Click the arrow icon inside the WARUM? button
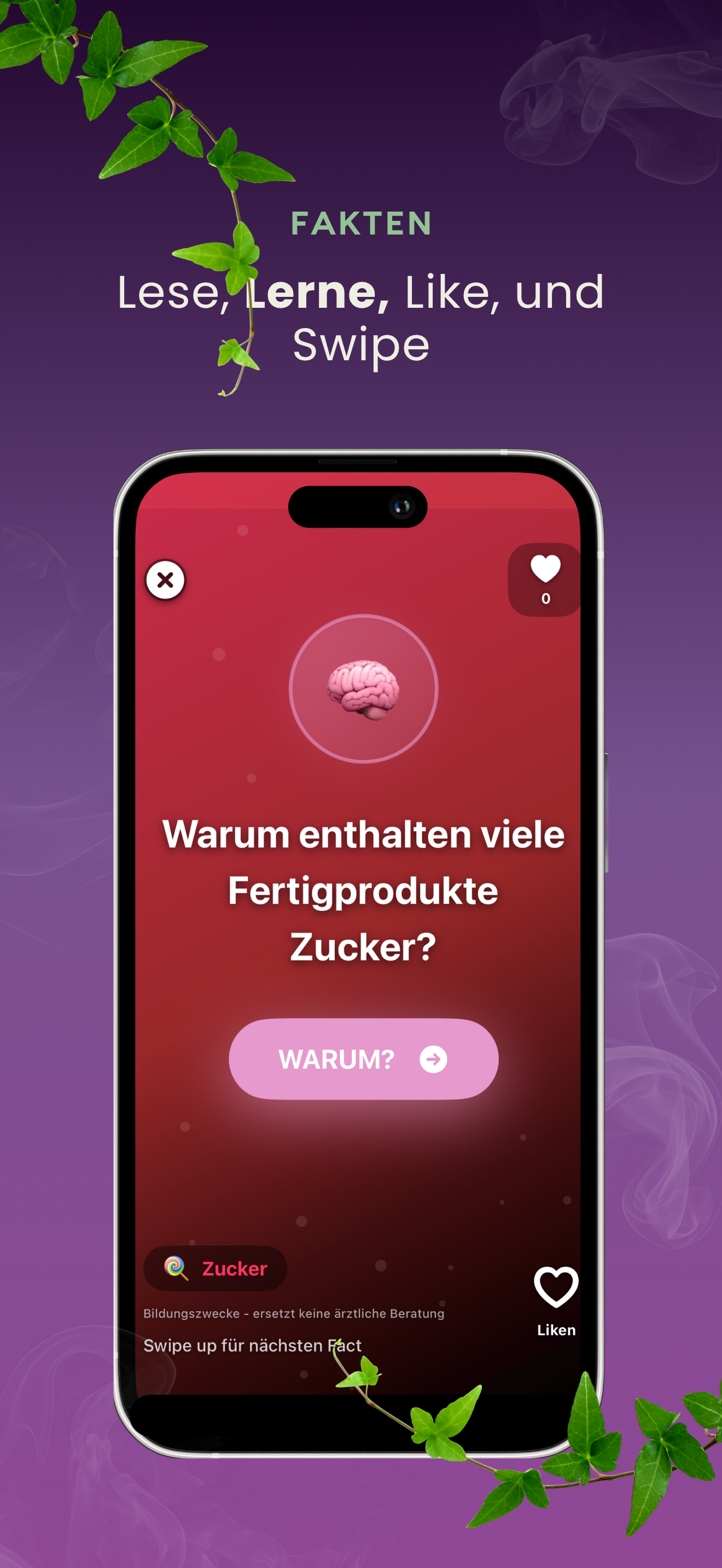This screenshot has width=722, height=1568. (x=434, y=1060)
